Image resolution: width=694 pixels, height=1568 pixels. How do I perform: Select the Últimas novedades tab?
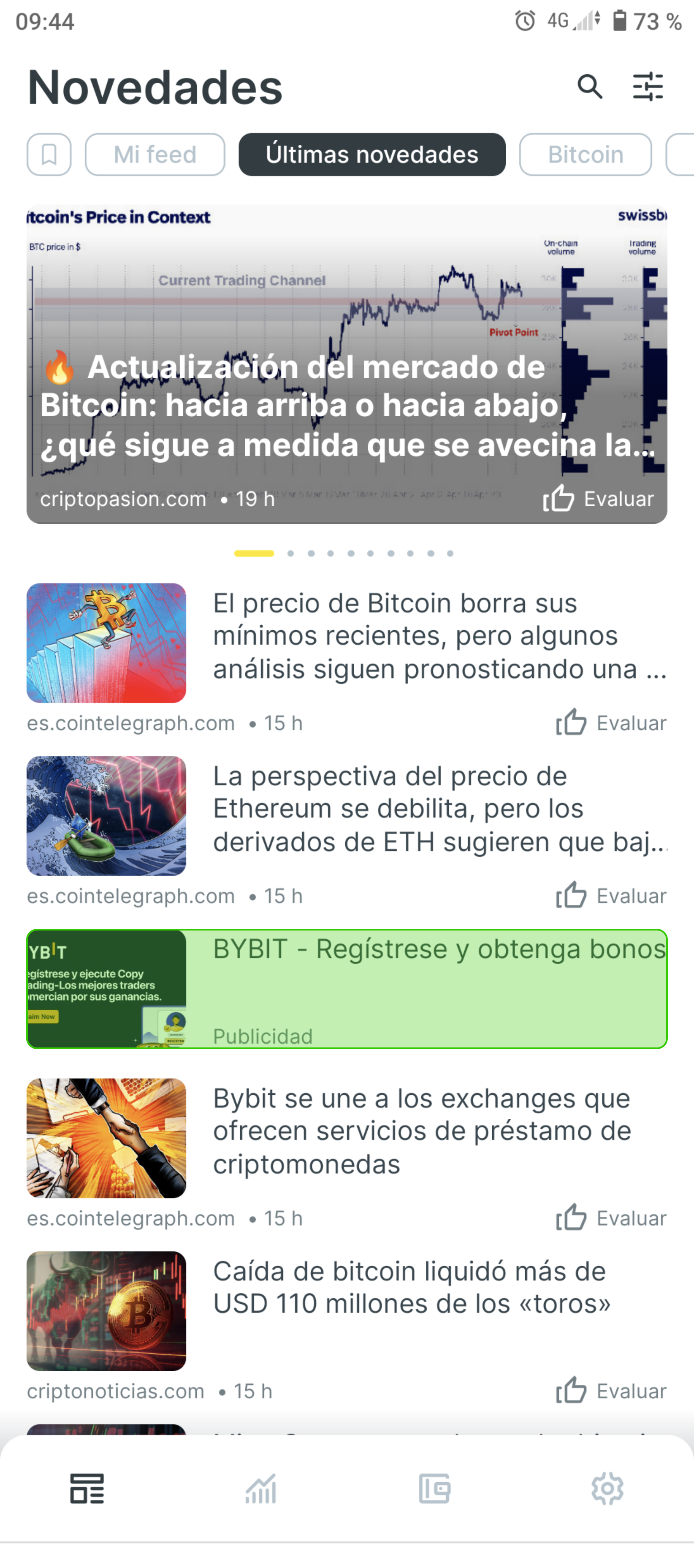tap(371, 155)
